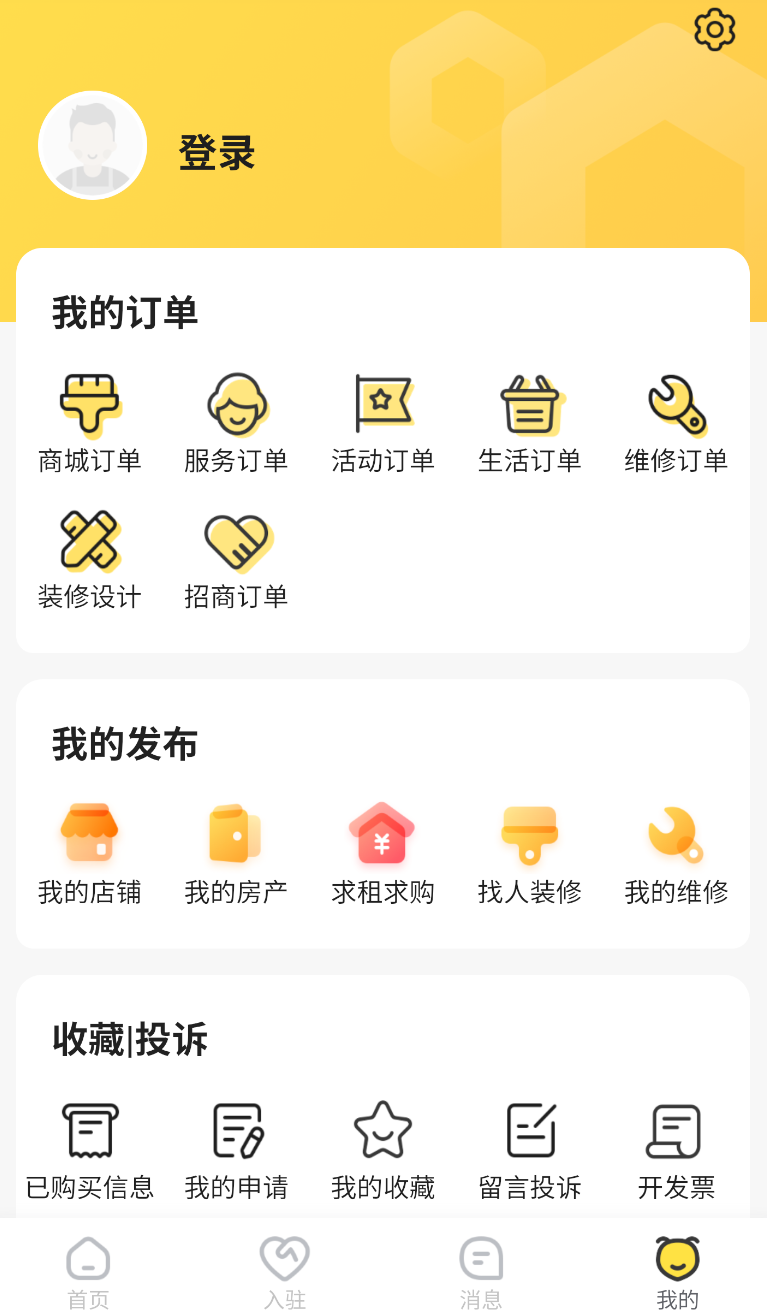Open the settings gear
Image resolution: width=767 pixels, height=1316 pixels.
(x=714, y=29)
